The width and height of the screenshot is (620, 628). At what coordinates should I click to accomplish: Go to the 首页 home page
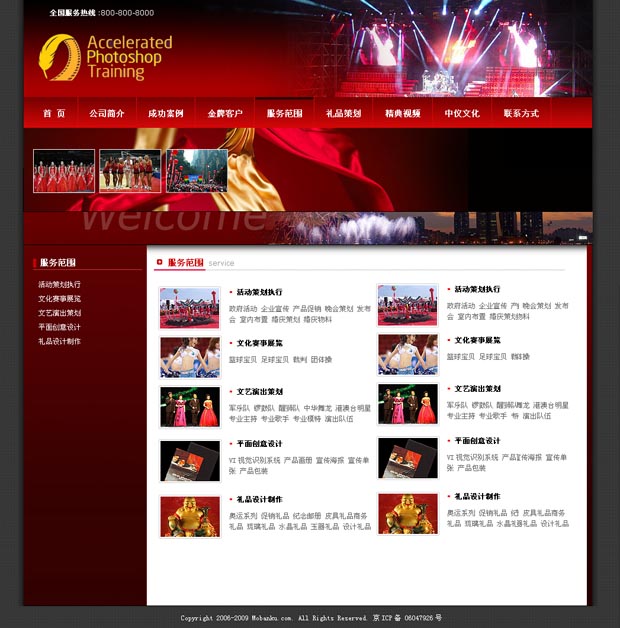pyautogui.click(x=54, y=113)
